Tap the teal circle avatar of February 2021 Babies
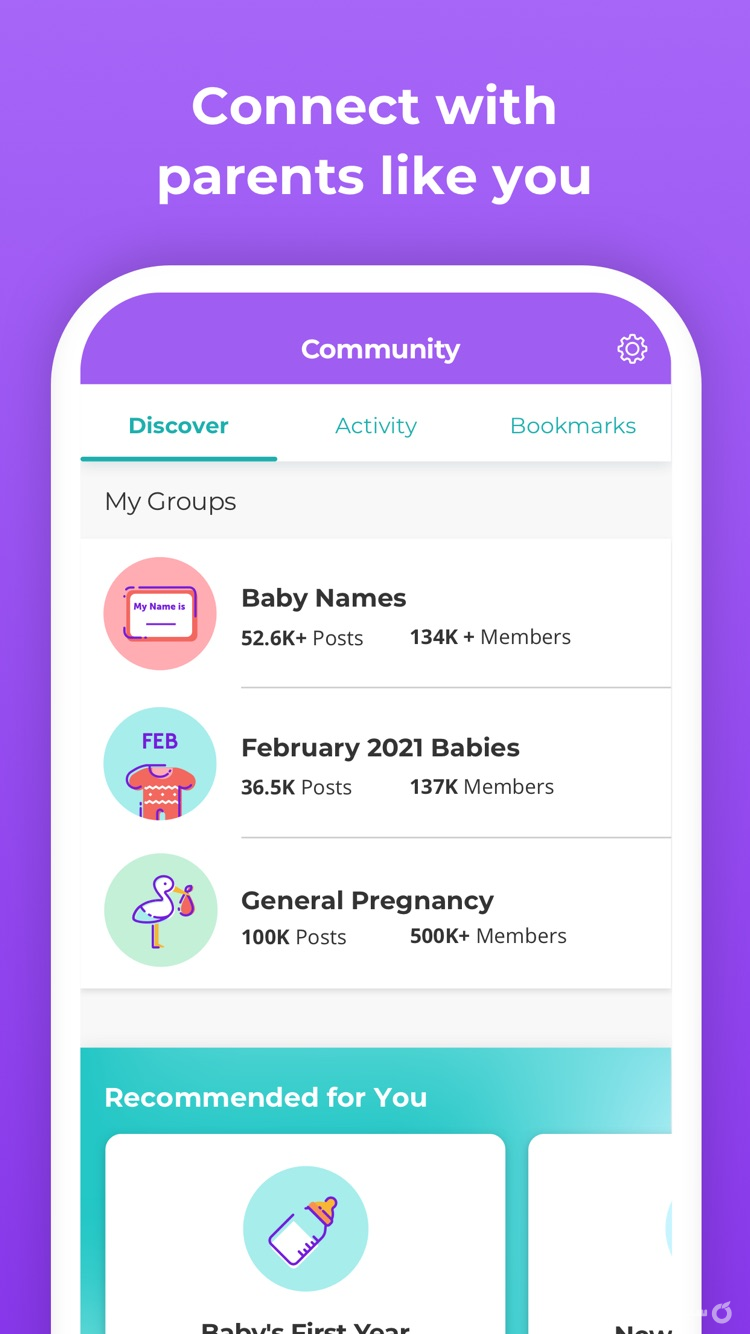This screenshot has width=750, height=1334. (160, 763)
